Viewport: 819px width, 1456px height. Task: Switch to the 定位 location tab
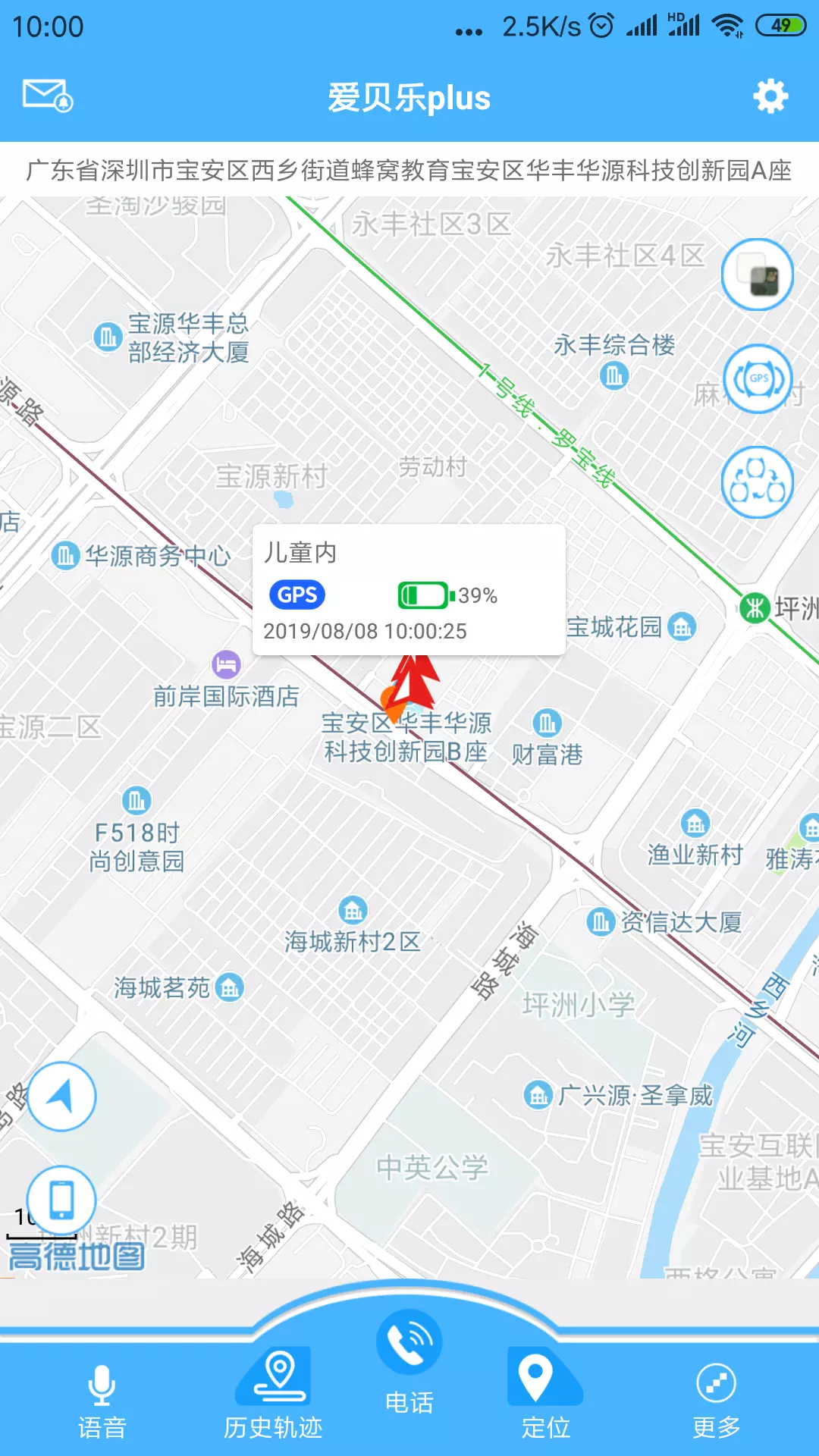[544, 1395]
